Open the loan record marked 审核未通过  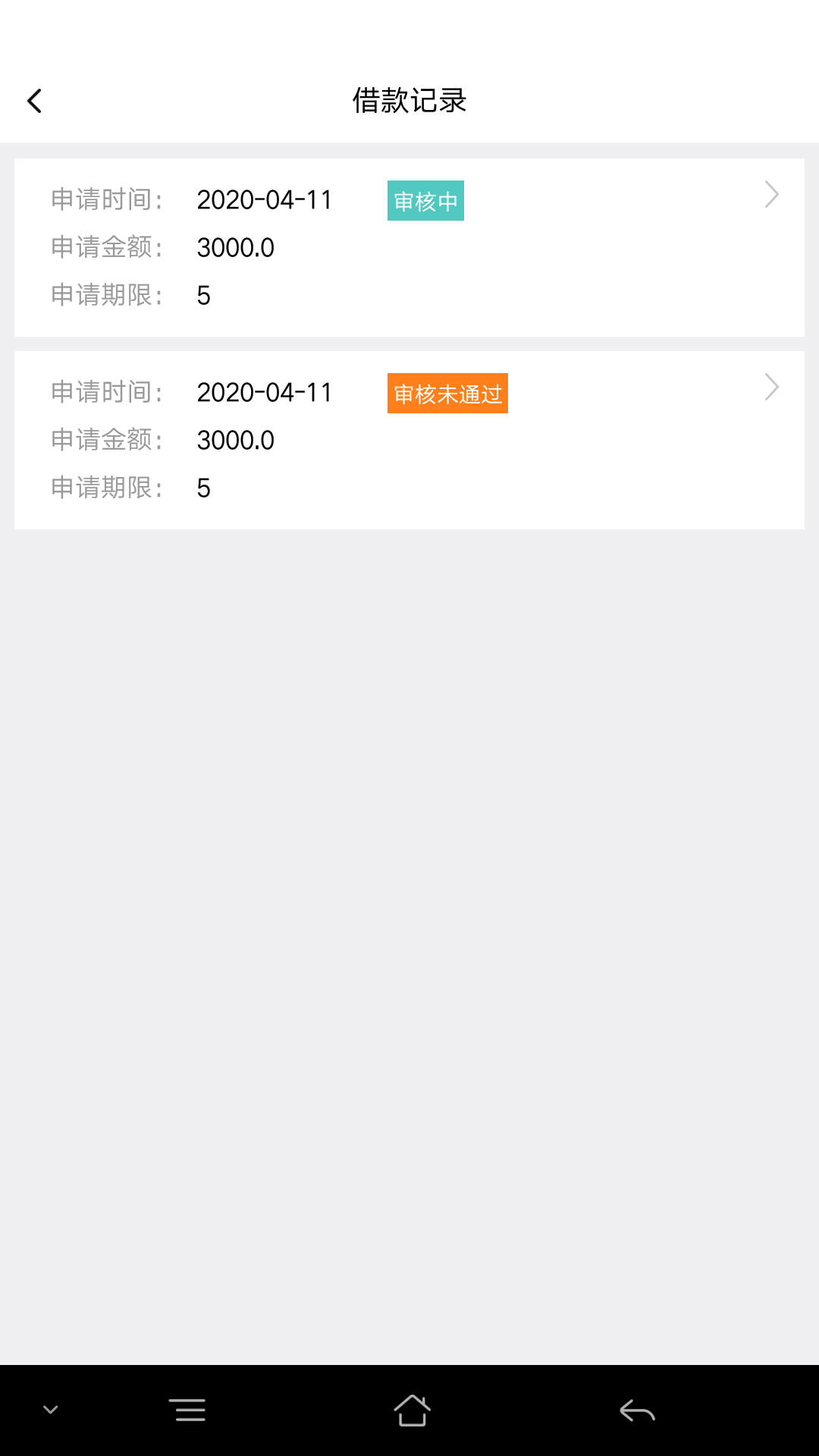(409, 440)
